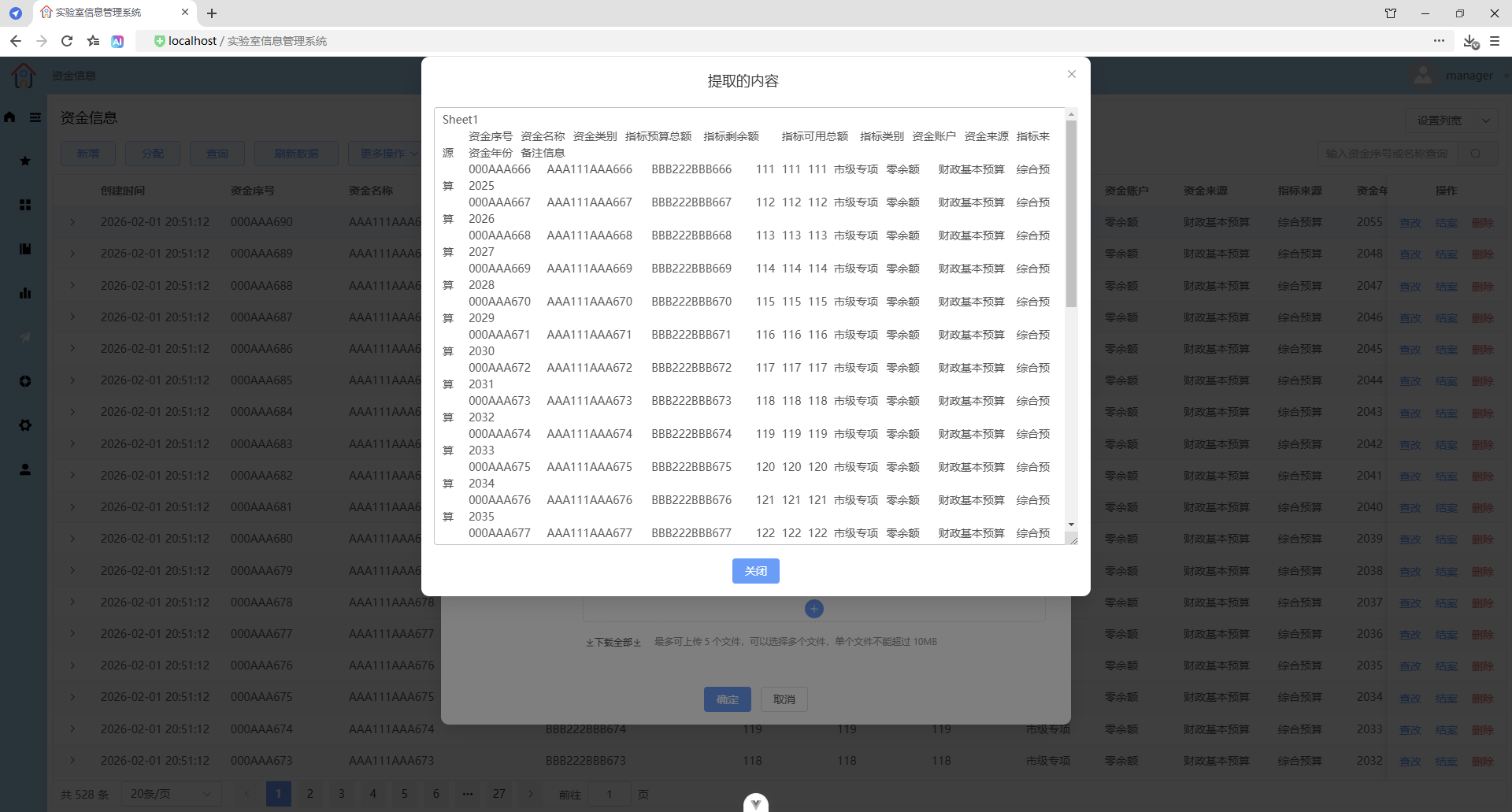The width and height of the screenshot is (1512, 812).
Task: Click the 下载全部 download link
Action: tap(613, 642)
